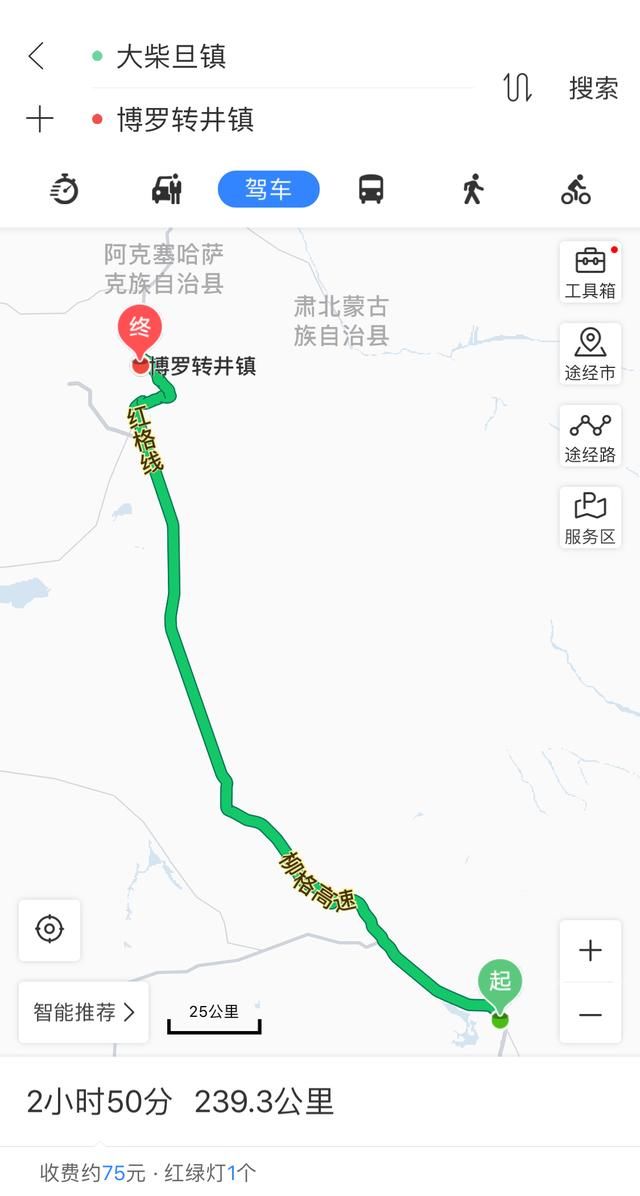Open 智能推荐 route preference options

pos(84,1012)
